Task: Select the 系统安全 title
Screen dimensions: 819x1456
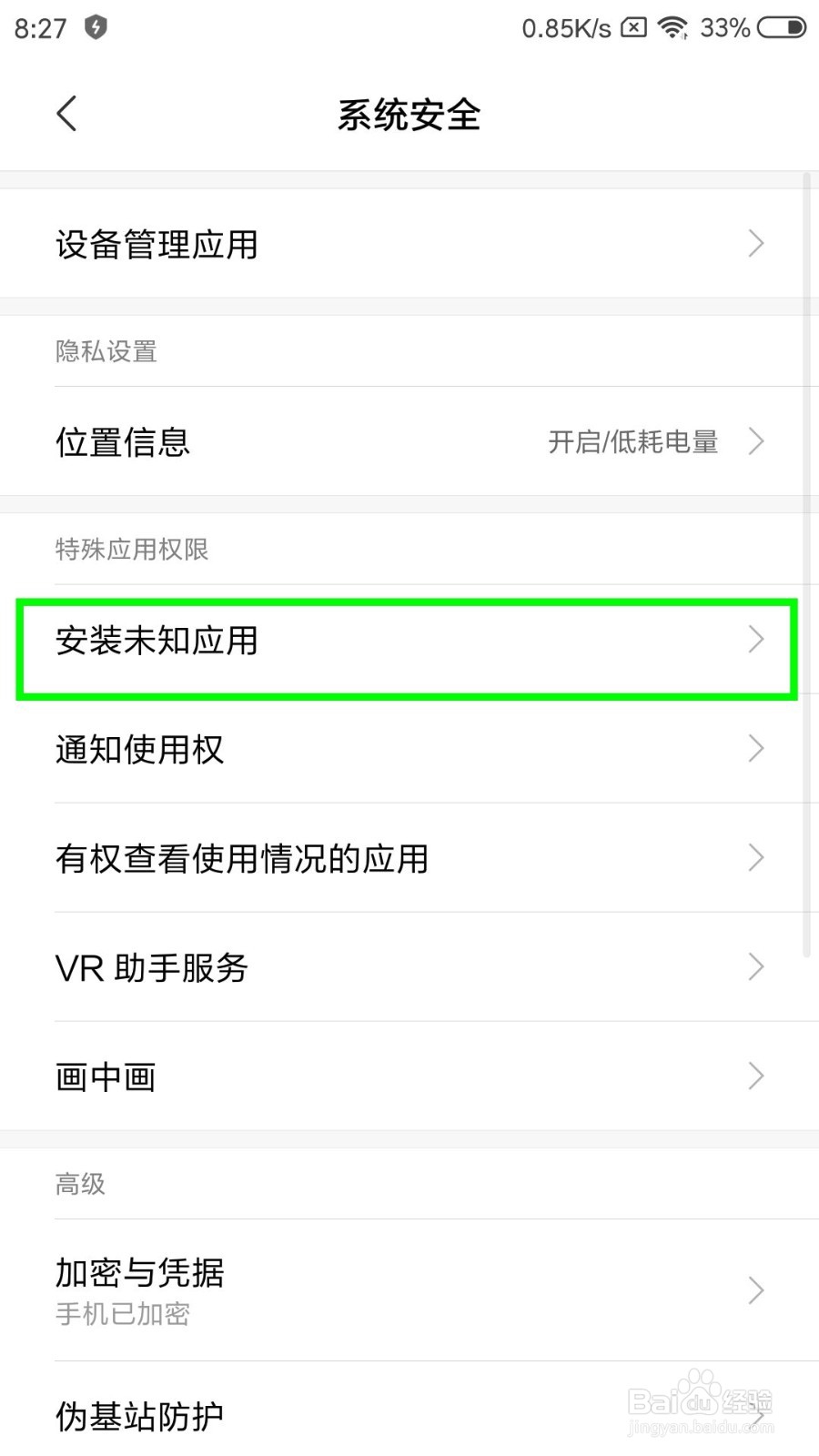Action: 409,115
